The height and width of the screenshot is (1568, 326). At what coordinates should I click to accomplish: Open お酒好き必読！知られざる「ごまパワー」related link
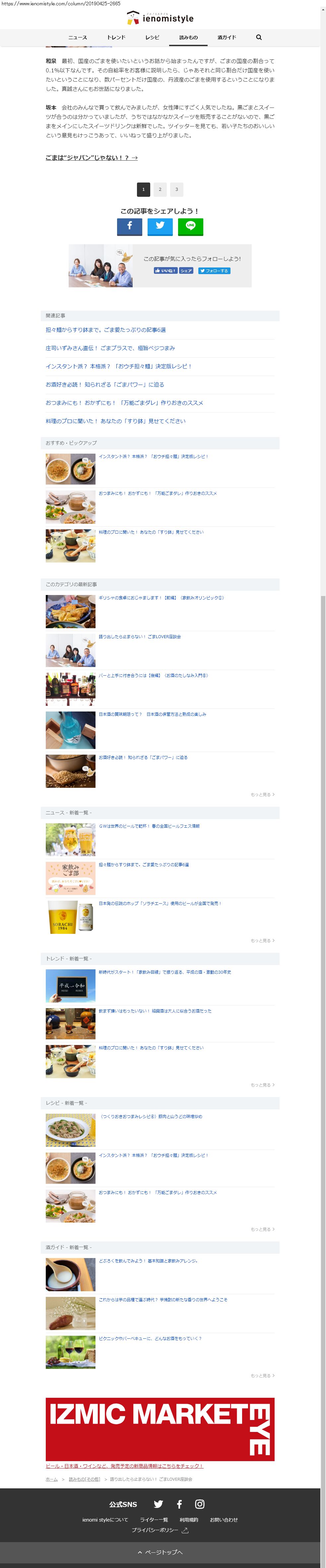(x=104, y=385)
